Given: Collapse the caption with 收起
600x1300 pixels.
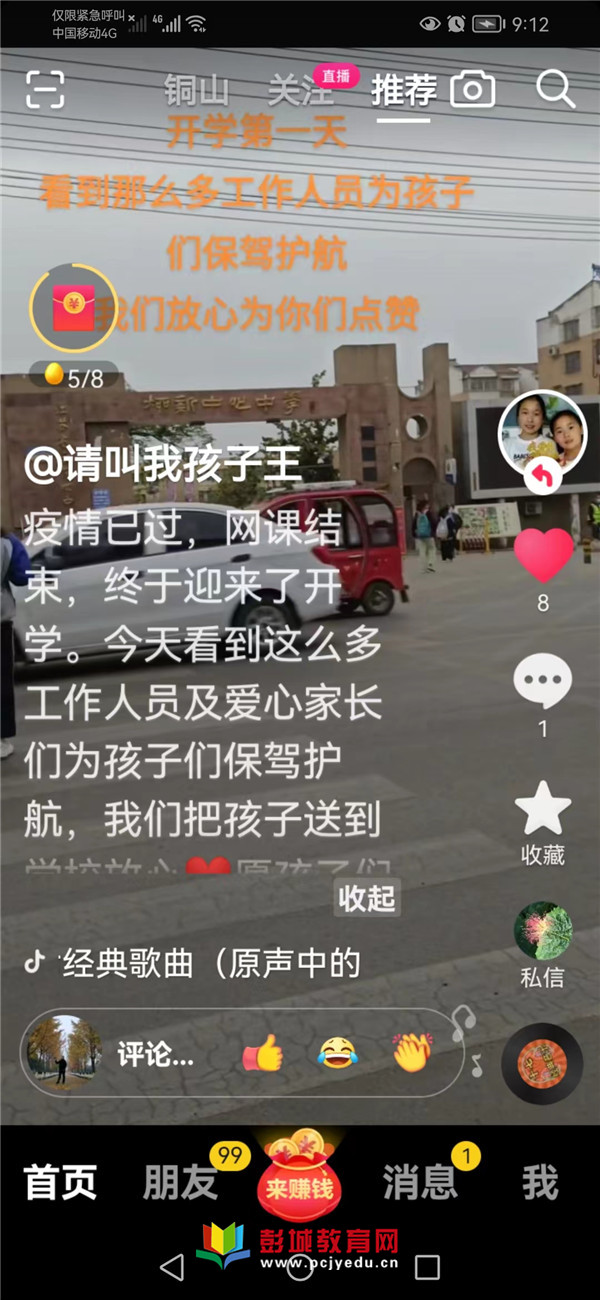Looking at the screenshot, I should (x=367, y=898).
